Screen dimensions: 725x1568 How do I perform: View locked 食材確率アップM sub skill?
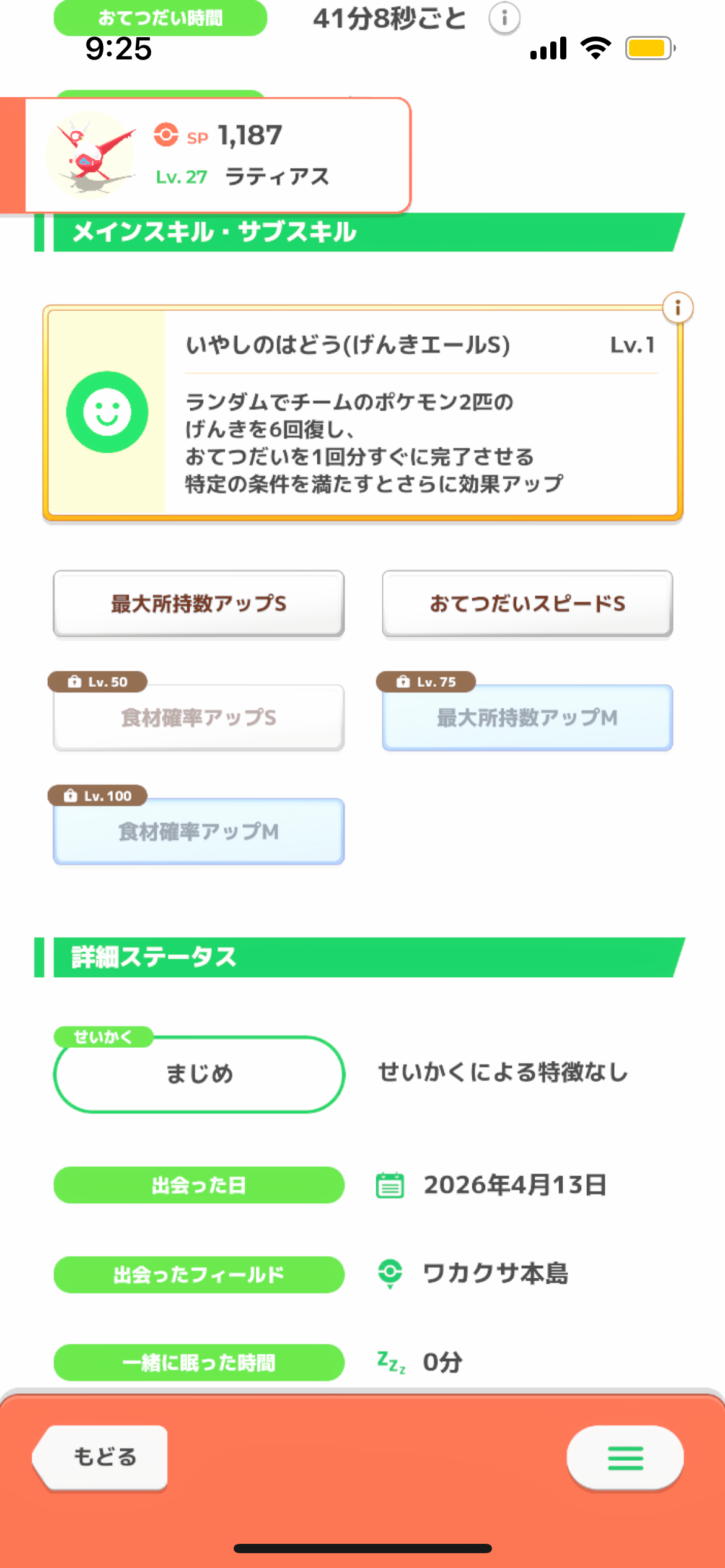(x=198, y=831)
